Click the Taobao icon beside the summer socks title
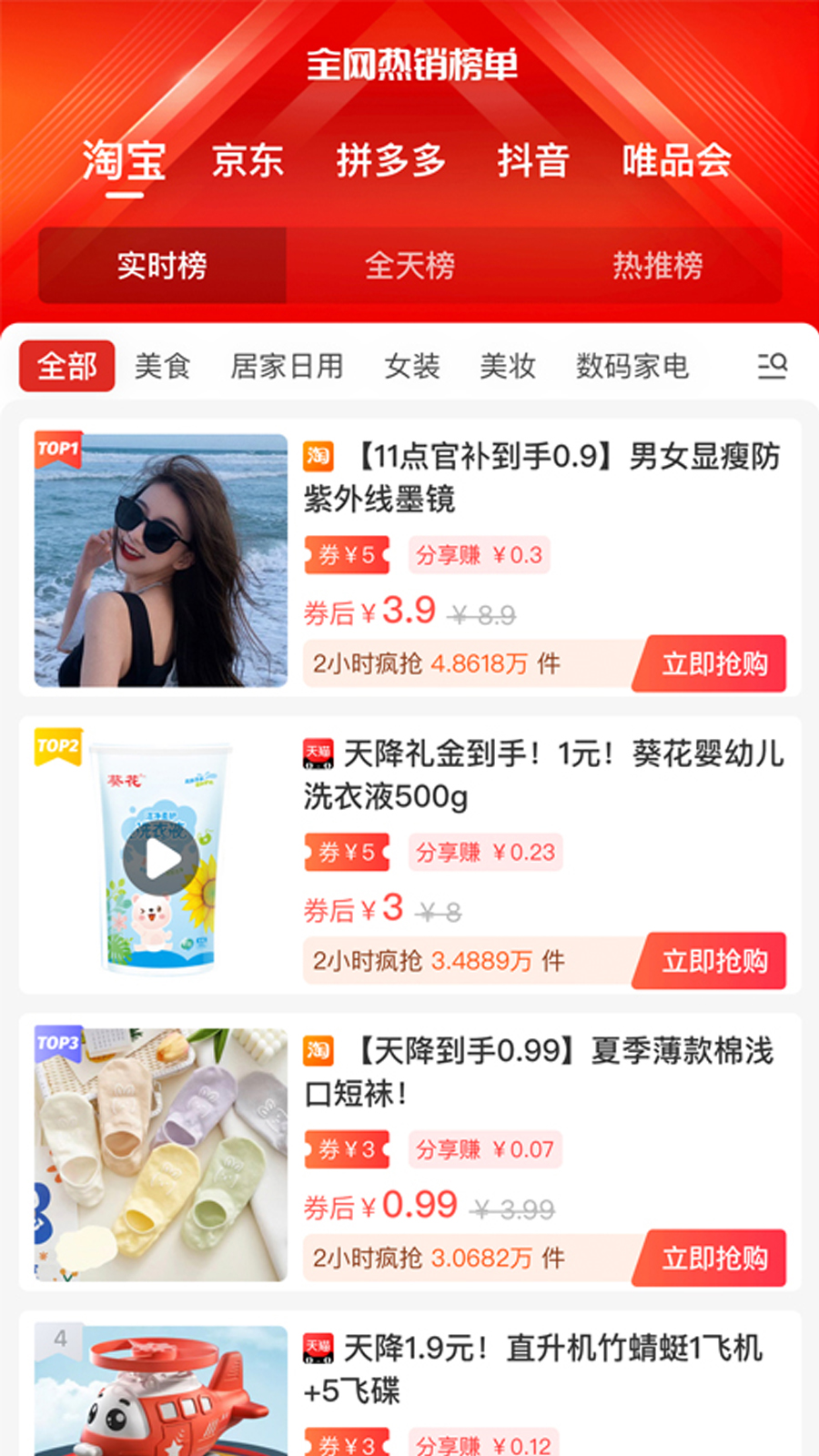 (318, 1051)
